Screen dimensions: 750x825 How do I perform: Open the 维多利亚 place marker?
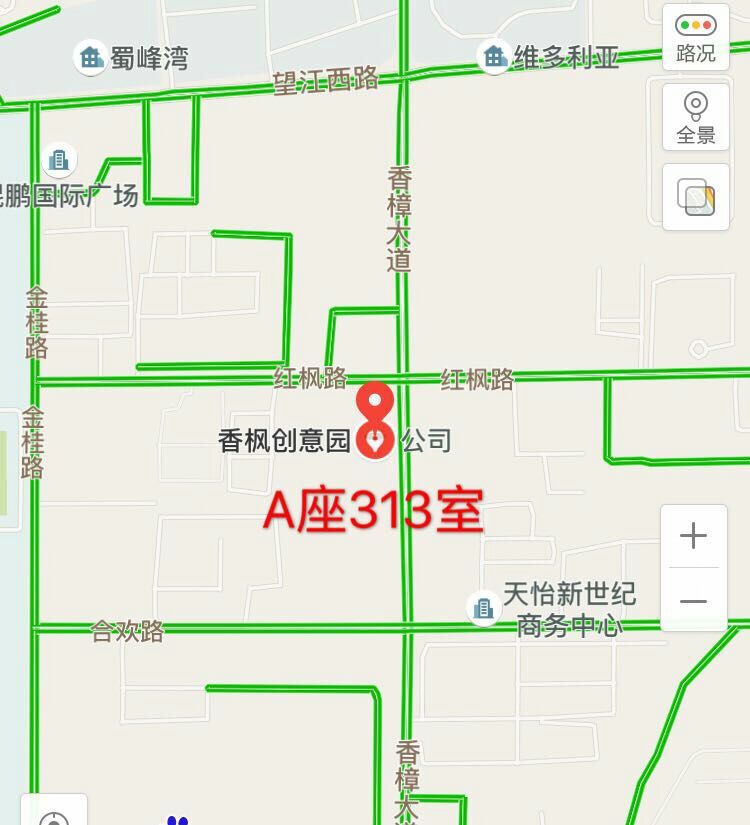coord(494,57)
